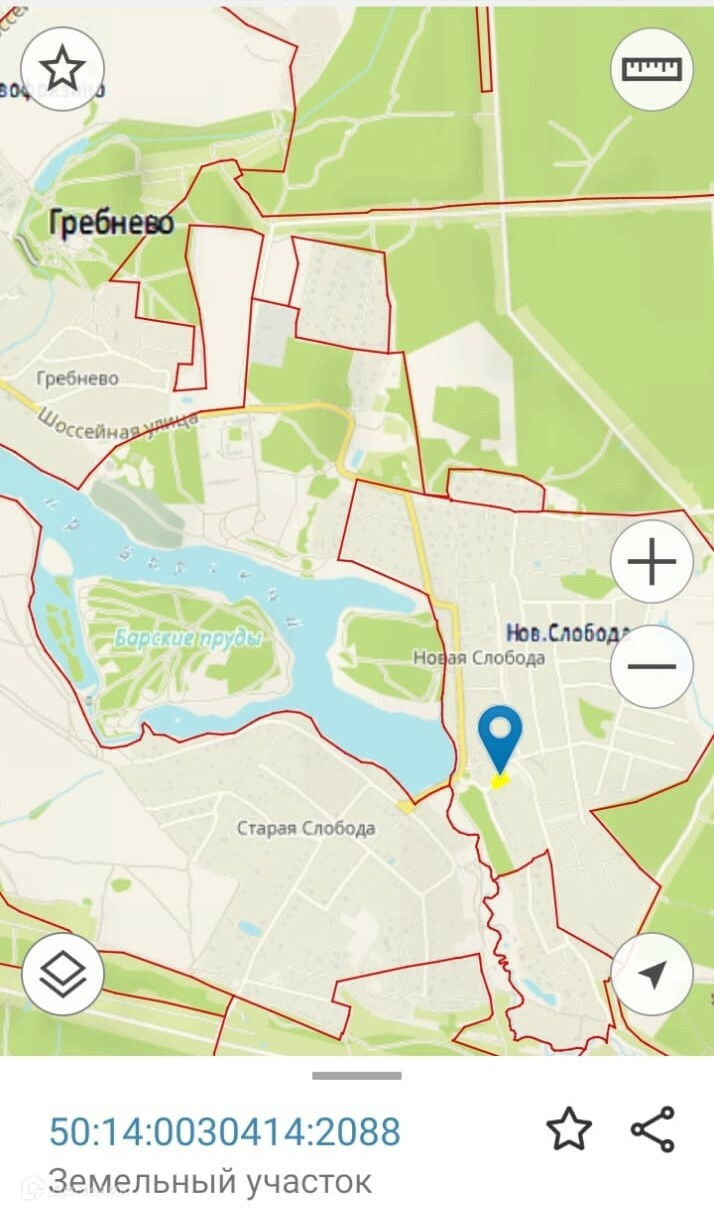This screenshot has height=1215, width=714.
Task: Zoom out with the minus button
Action: [651, 667]
